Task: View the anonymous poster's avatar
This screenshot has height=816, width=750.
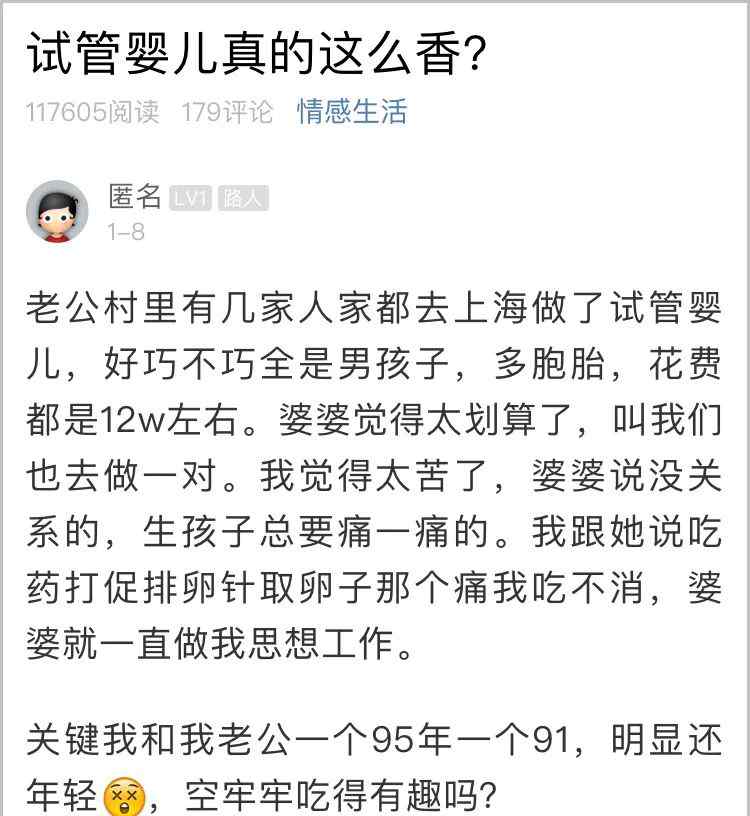Action: [x=58, y=211]
